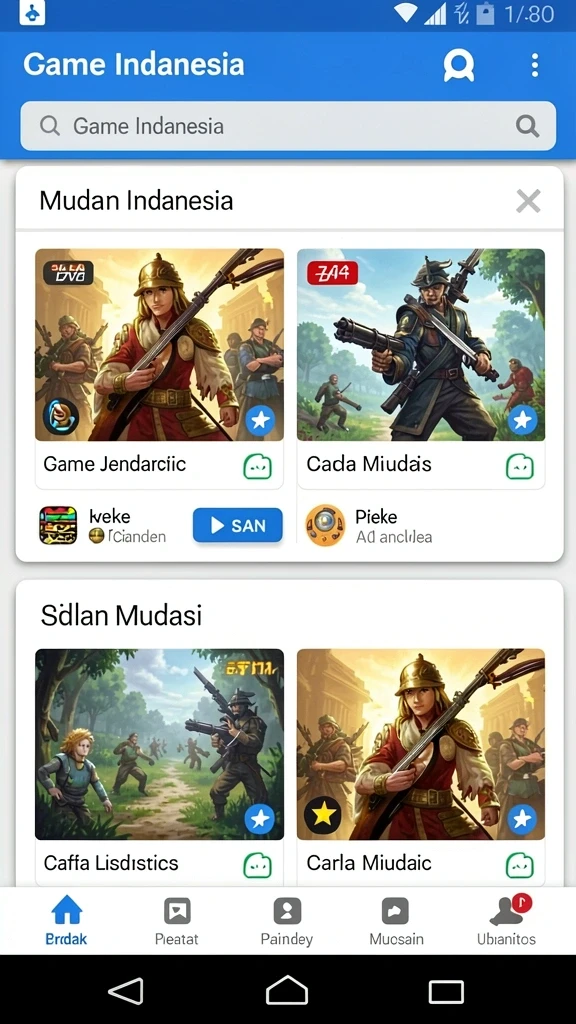The width and height of the screenshot is (576, 1024).
Task: Switch to the Mucsain tab
Action: [x=396, y=921]
